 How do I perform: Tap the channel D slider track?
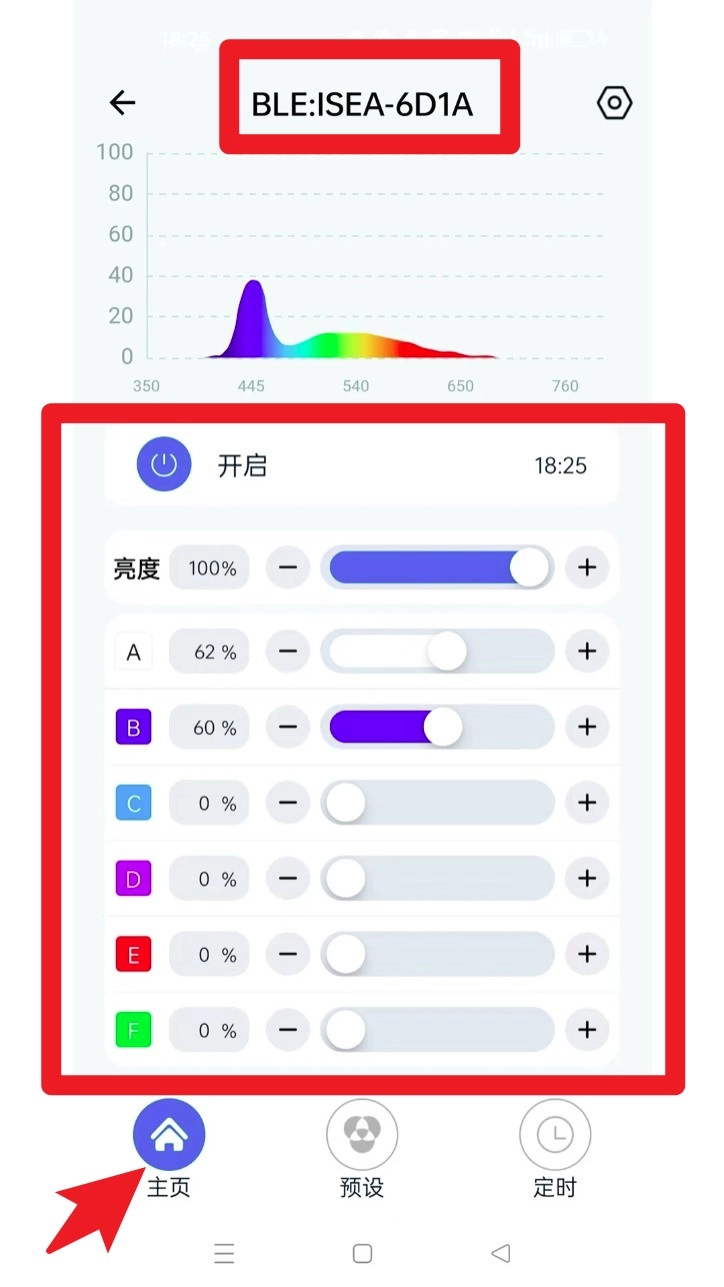point(437,879)
